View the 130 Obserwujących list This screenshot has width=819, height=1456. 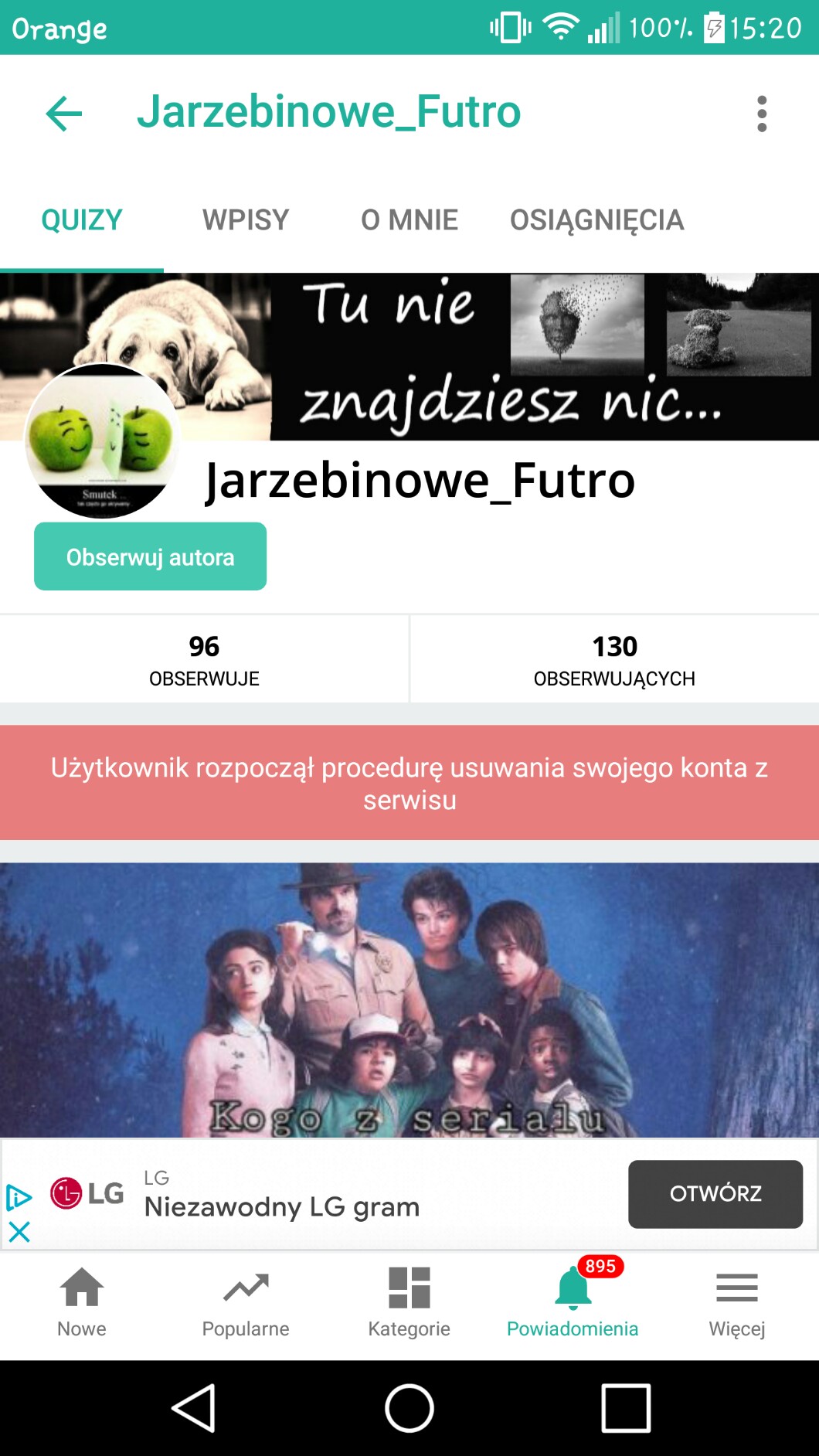coord(614,659)
